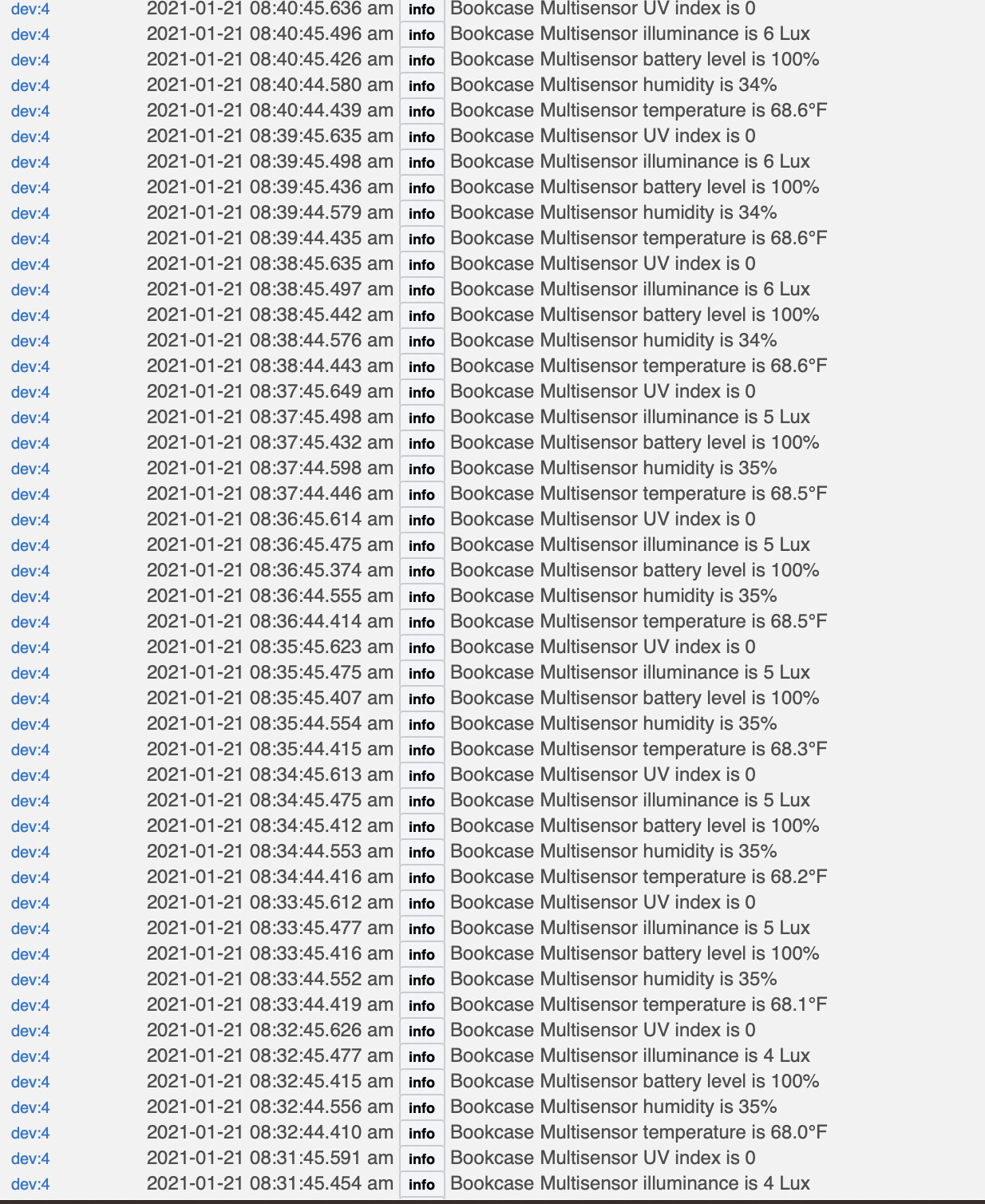Select dev:4 on the 08:36:45.374 battery row
This screenshot has width=985, height=1204.
(x=30, y=571)
